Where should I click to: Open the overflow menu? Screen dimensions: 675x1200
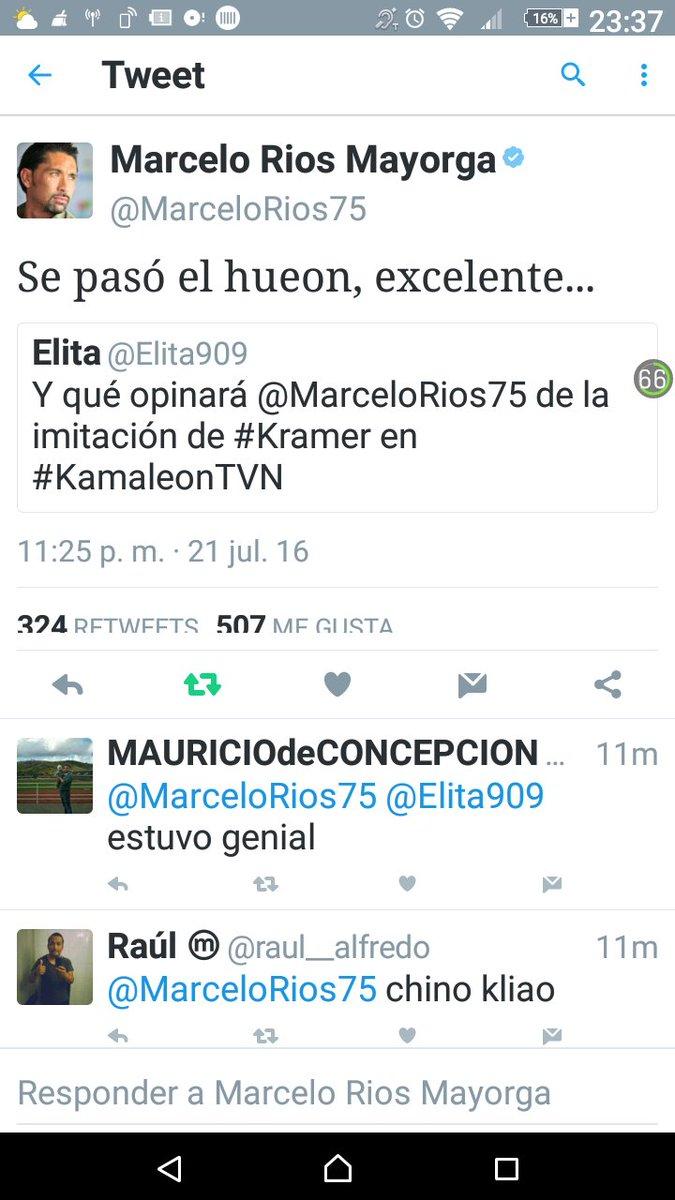tap(643, 75)
